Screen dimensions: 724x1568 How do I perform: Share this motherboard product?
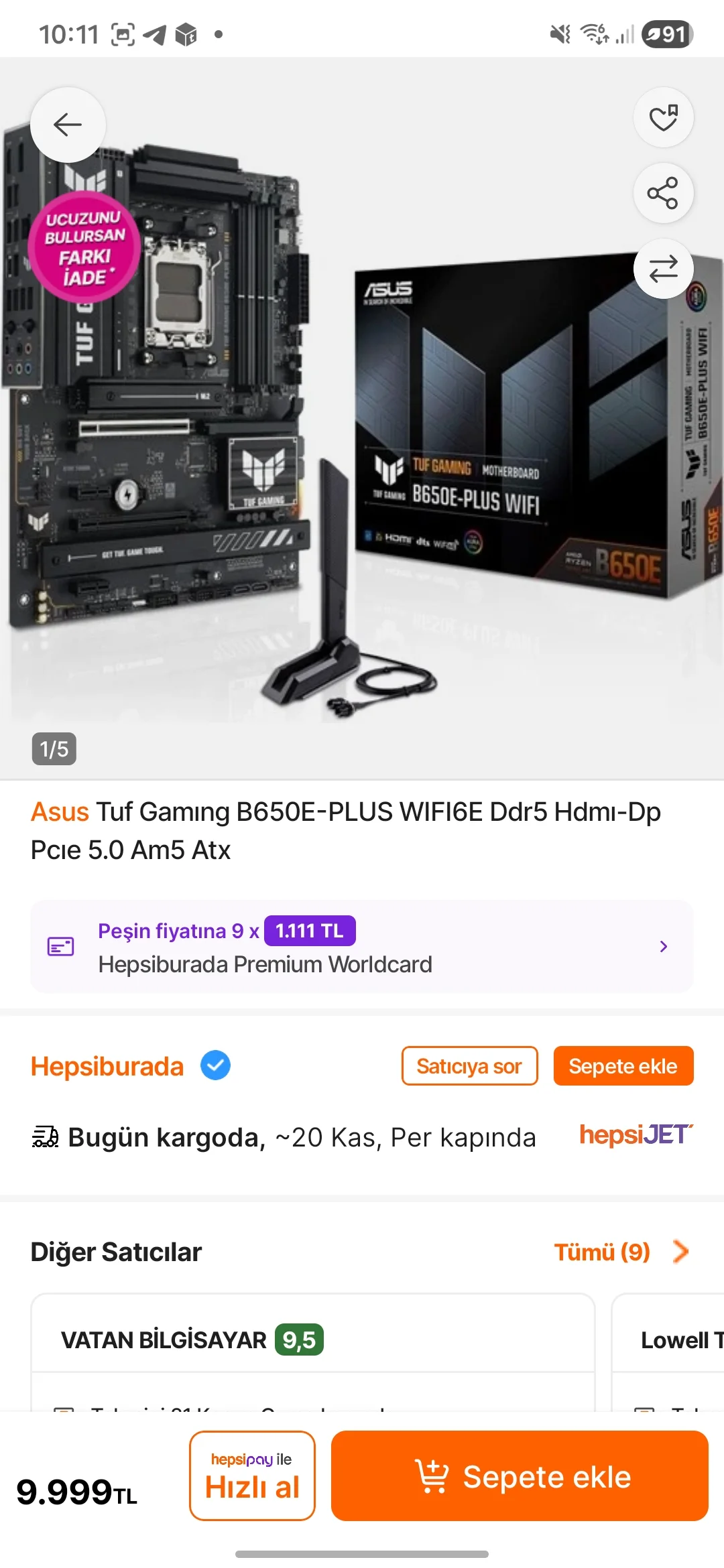(663, 194)
